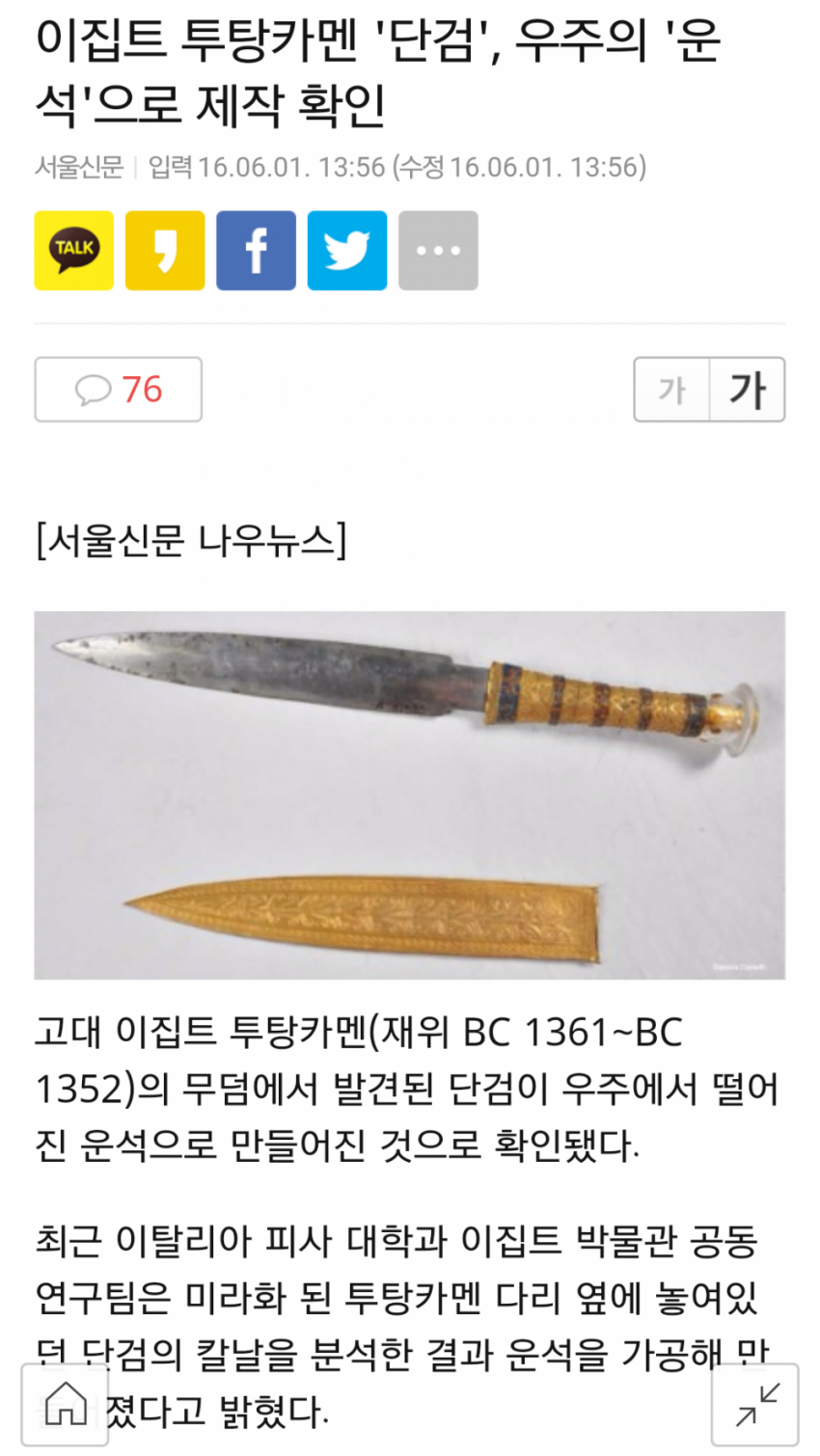
Task: Open the dagger photo
Action: [x=410, y=795]
